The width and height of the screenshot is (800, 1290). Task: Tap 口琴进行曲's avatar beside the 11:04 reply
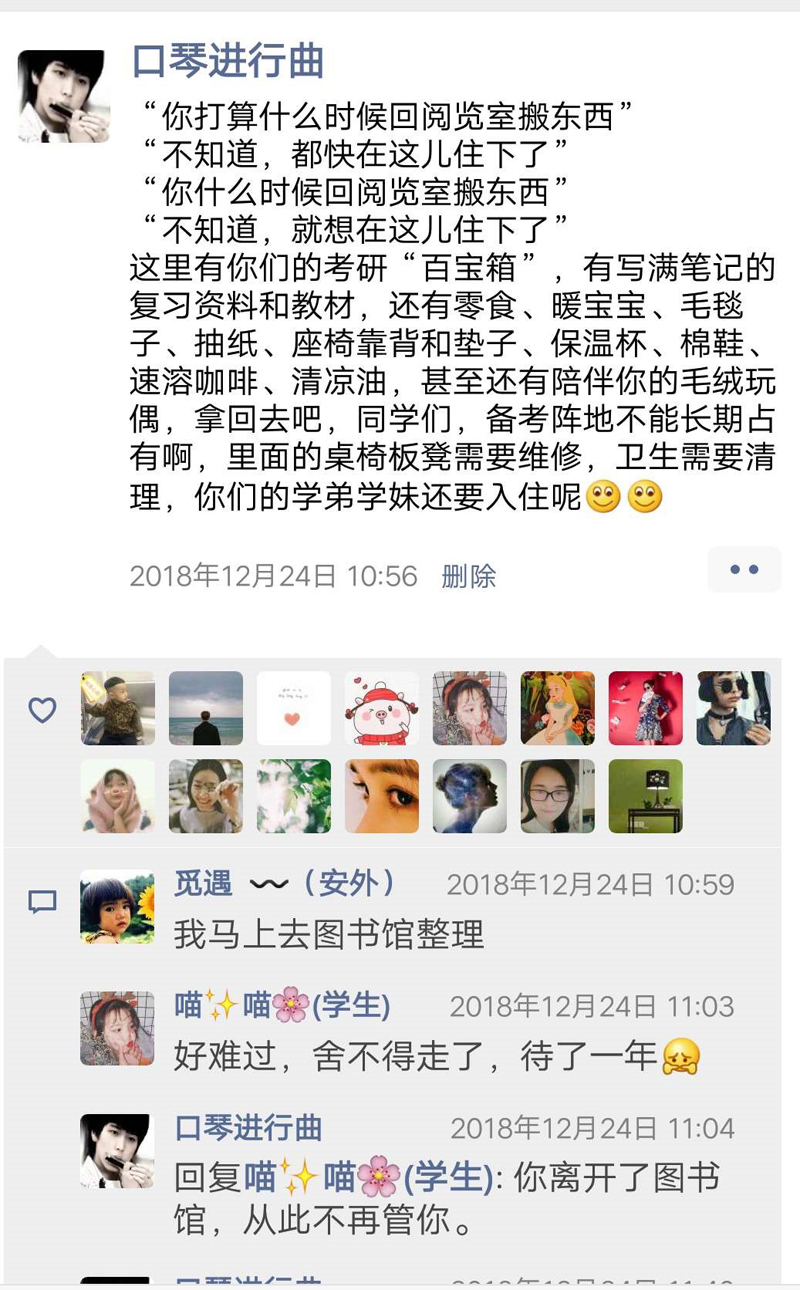(117, 1151)
